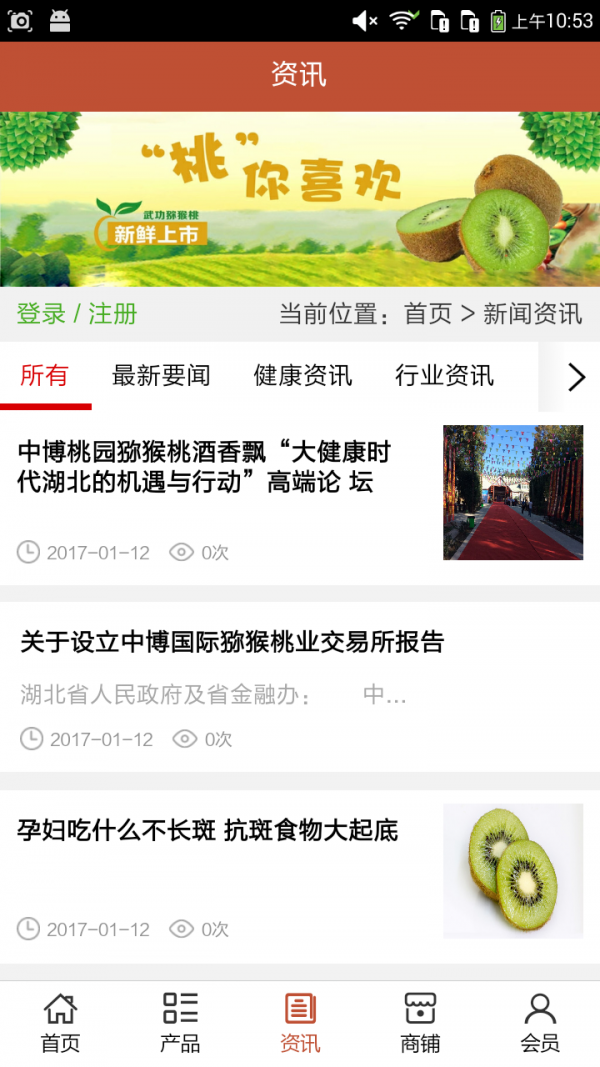The height and width of the screenshot is (1067, 600).
Task: Tap the 登录 / 注册 login link
Action: [x=77, y=314]
